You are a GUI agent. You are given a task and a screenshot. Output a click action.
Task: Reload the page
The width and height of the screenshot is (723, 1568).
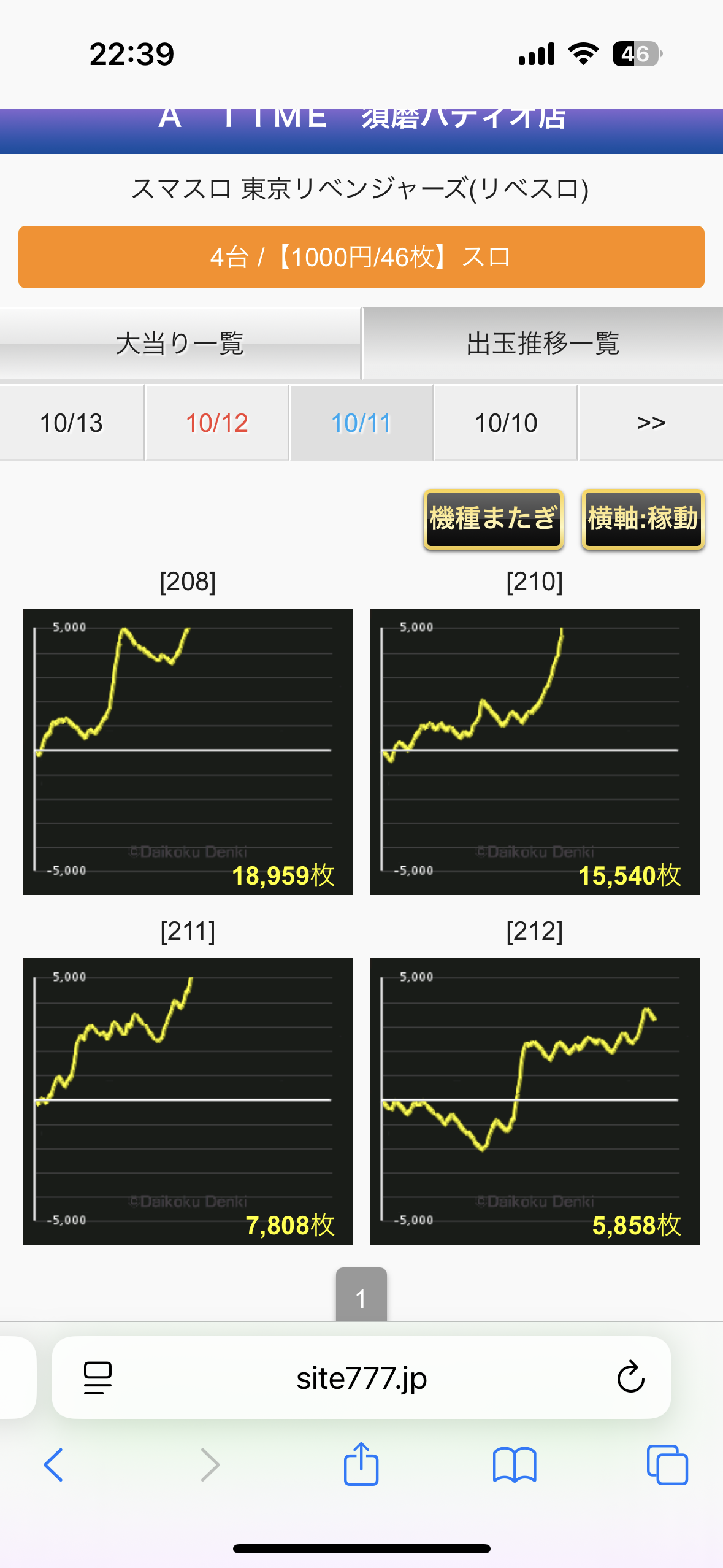point(630,1378)
